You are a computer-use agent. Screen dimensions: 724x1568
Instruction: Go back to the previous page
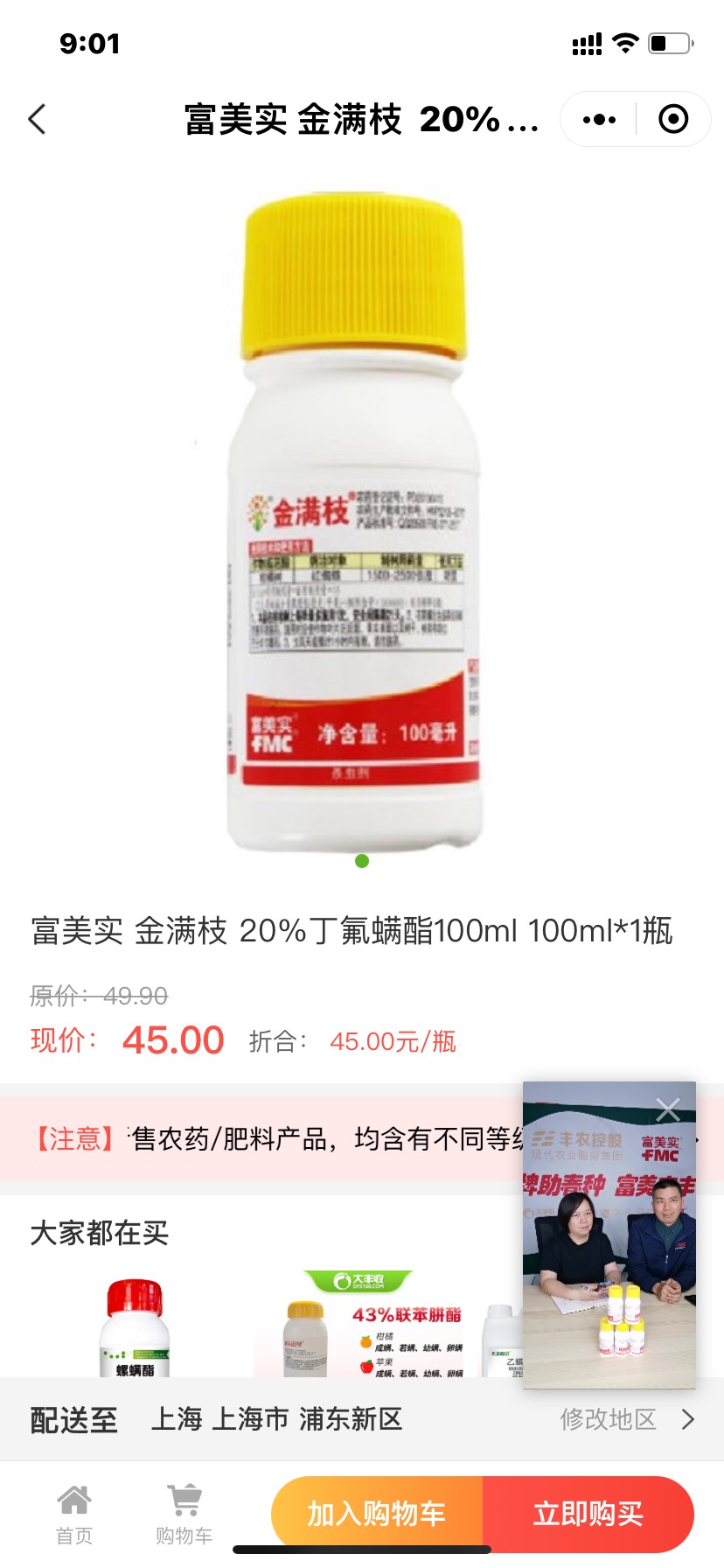(x=37, y=119)
